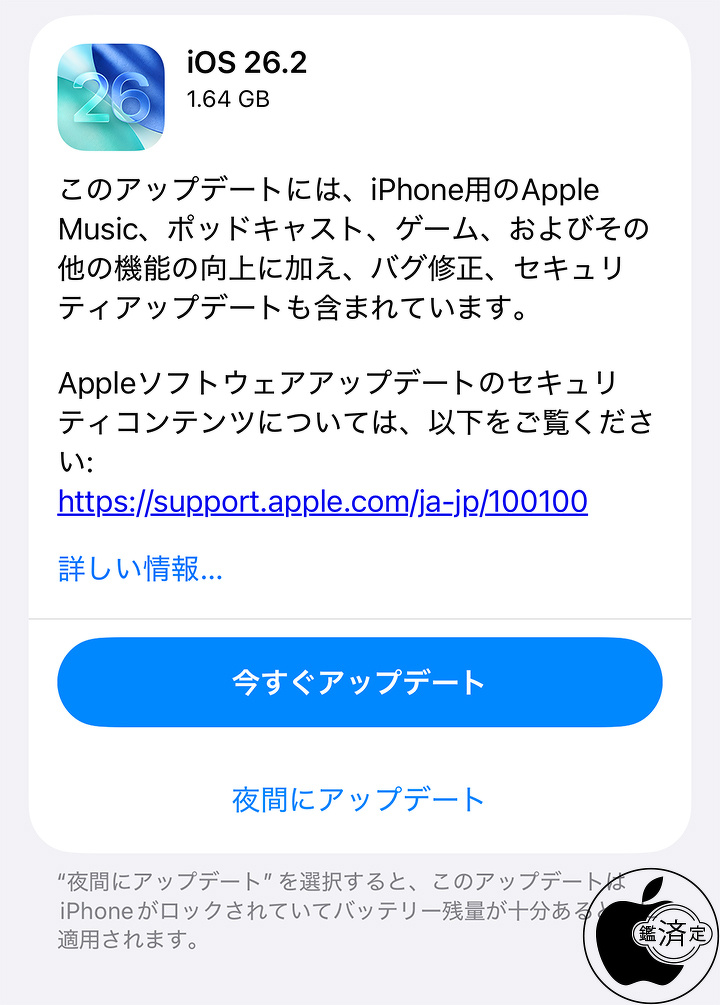Choose 夜間にアップデート to update overnight
720x1005 pixels.
click(359, 799)
